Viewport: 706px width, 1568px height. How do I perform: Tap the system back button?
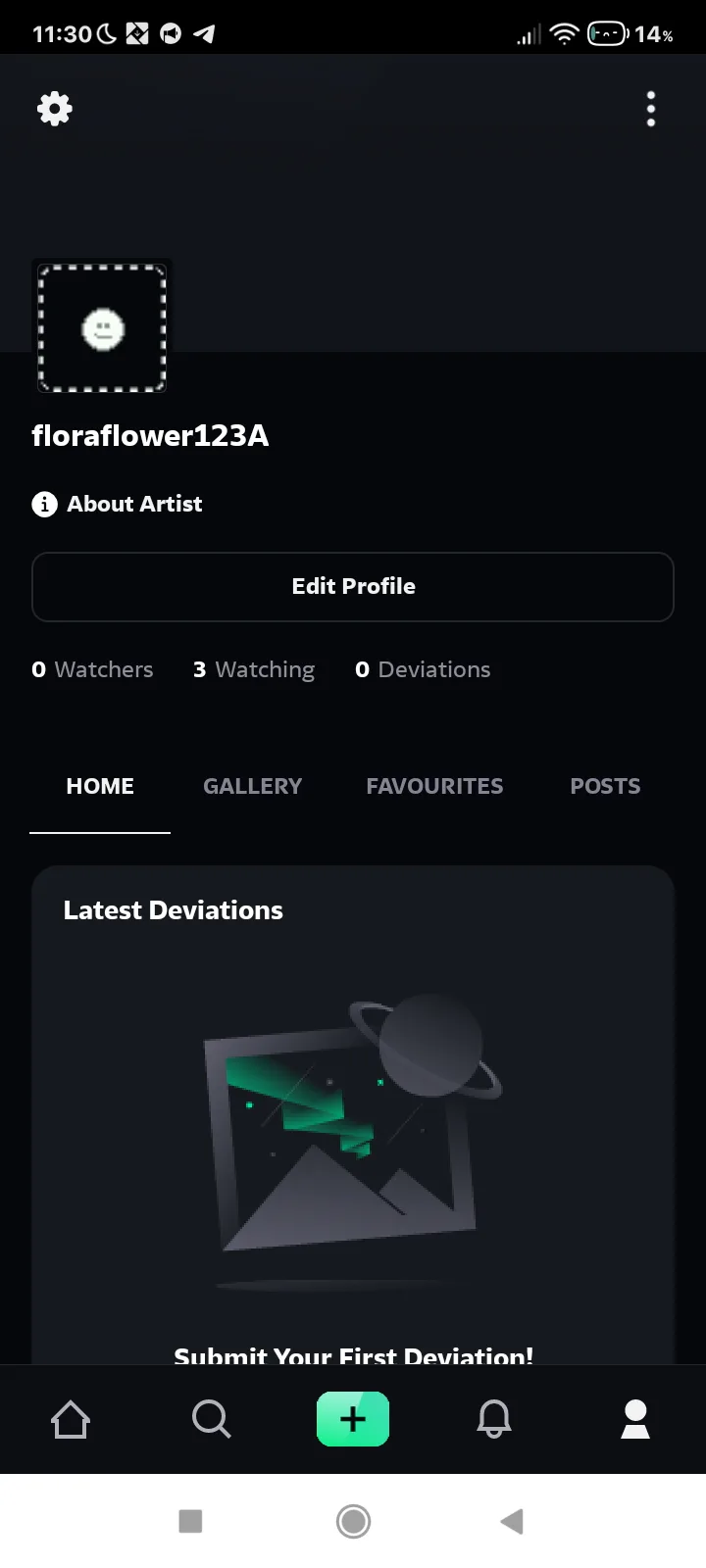click(512, 1521)
